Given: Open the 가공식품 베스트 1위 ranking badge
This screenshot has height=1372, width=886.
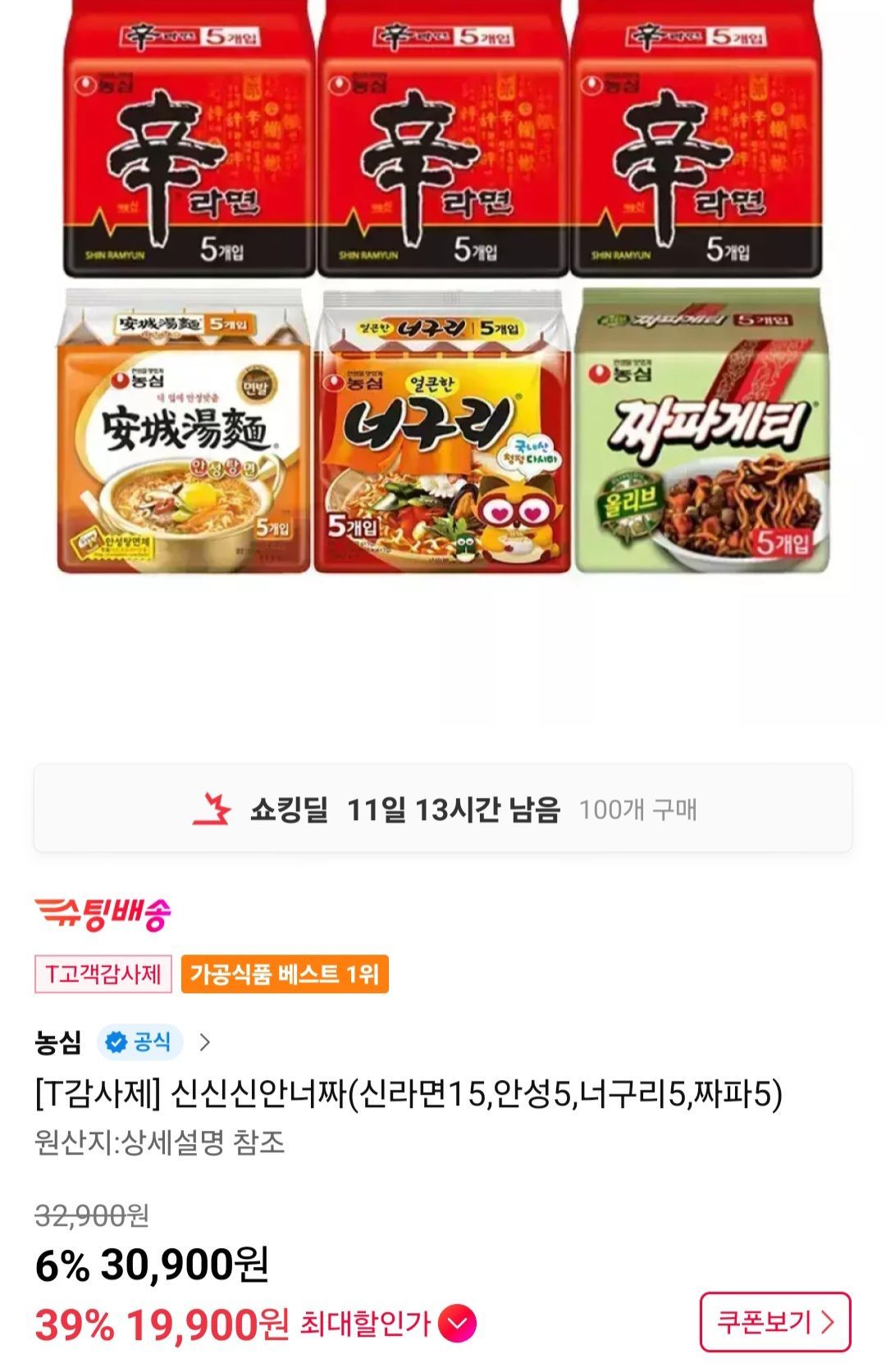Looking at the screenshot, I should tap(285, 974).
